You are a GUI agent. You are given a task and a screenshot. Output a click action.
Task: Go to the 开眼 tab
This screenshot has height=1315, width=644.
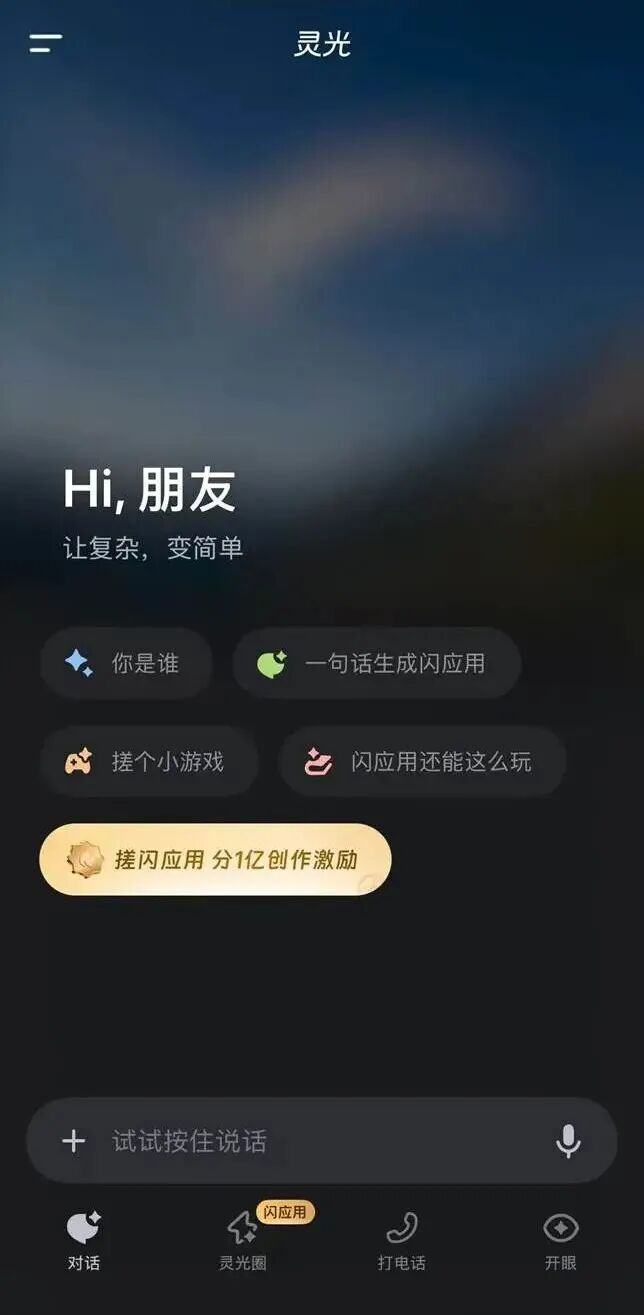coord(561,1240)
